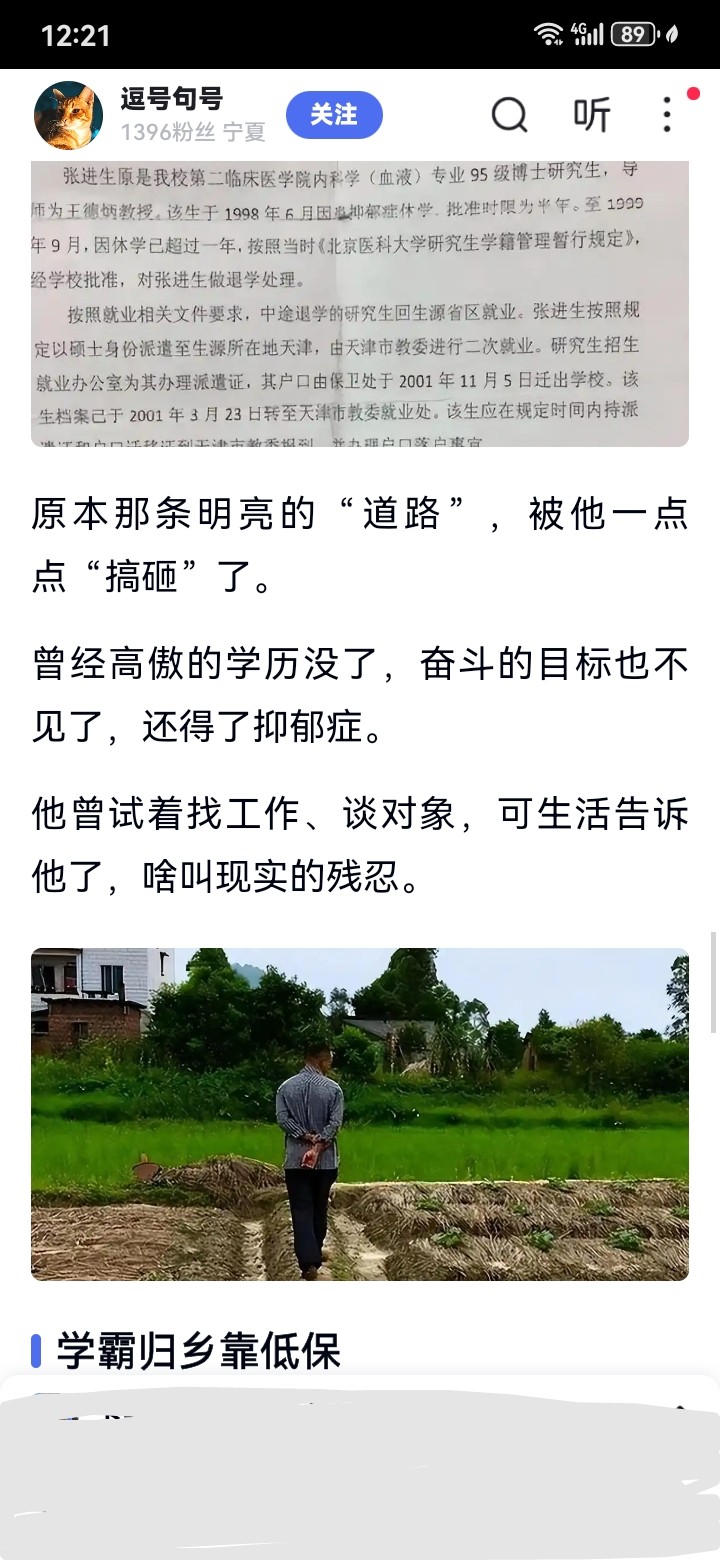Listen to the article with 听

(591, 116)
